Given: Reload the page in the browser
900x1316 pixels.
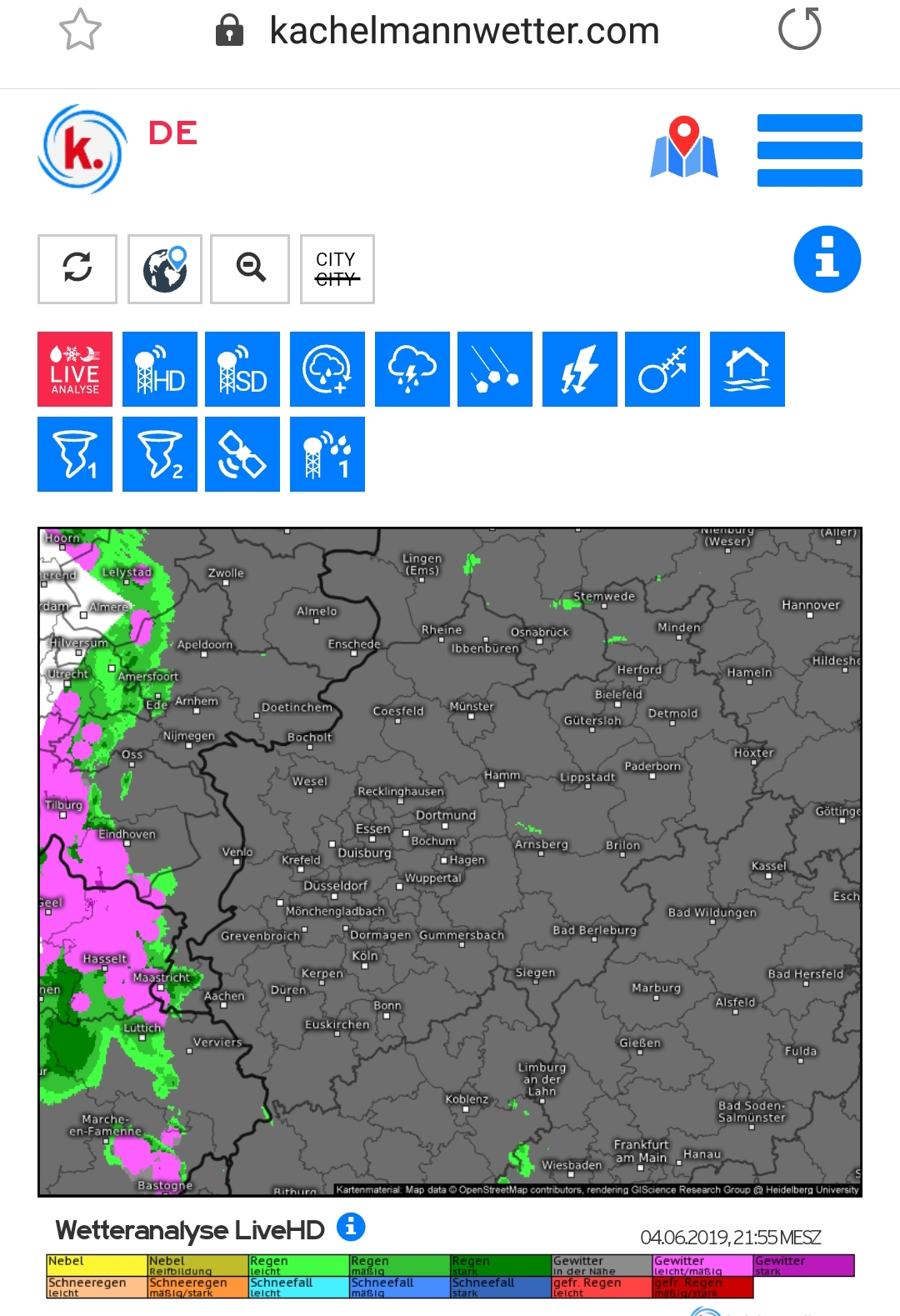Looking at the screenshot, I should point(799,29).
